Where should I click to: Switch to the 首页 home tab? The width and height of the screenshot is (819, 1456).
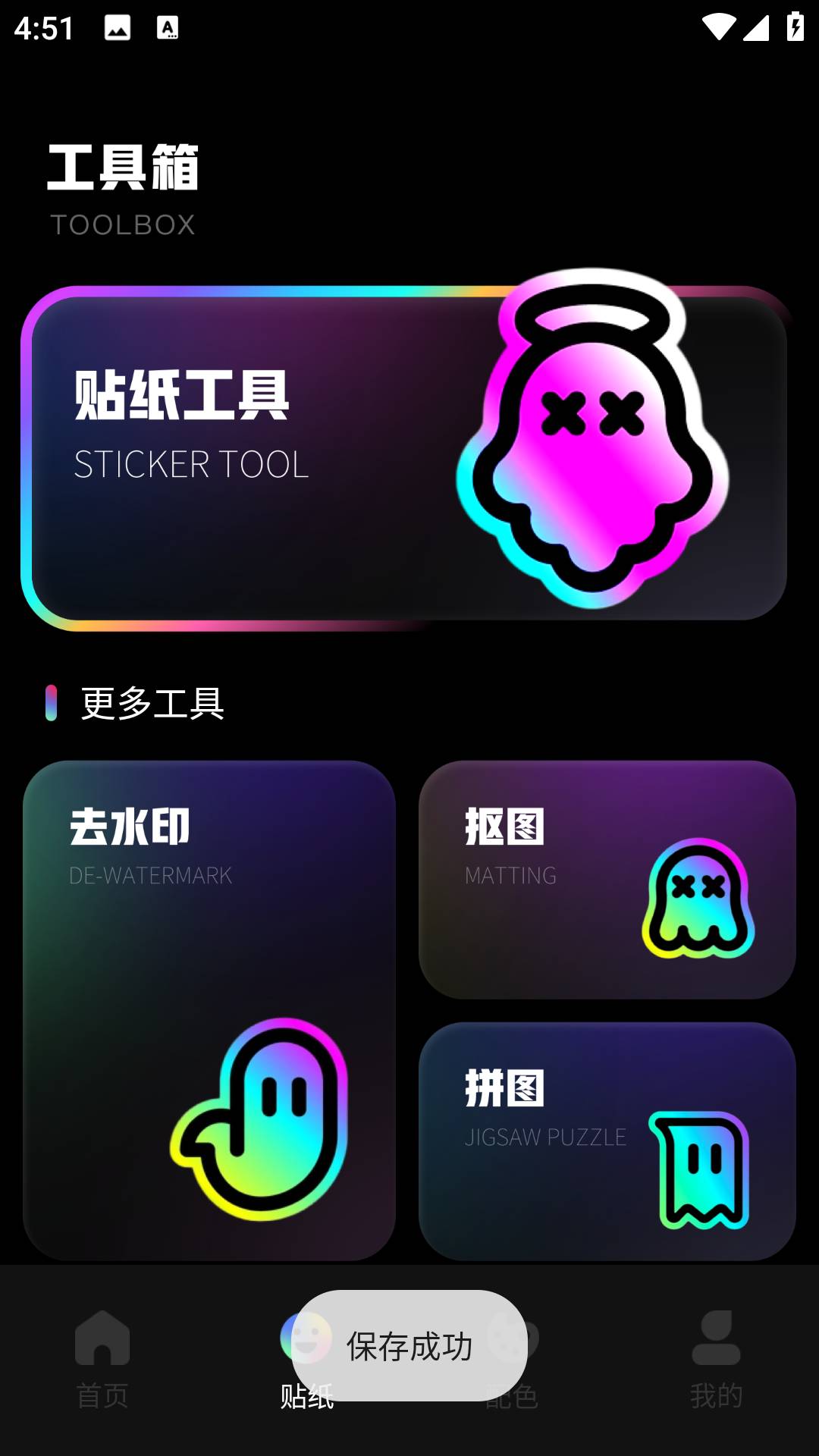[102, 1359]
